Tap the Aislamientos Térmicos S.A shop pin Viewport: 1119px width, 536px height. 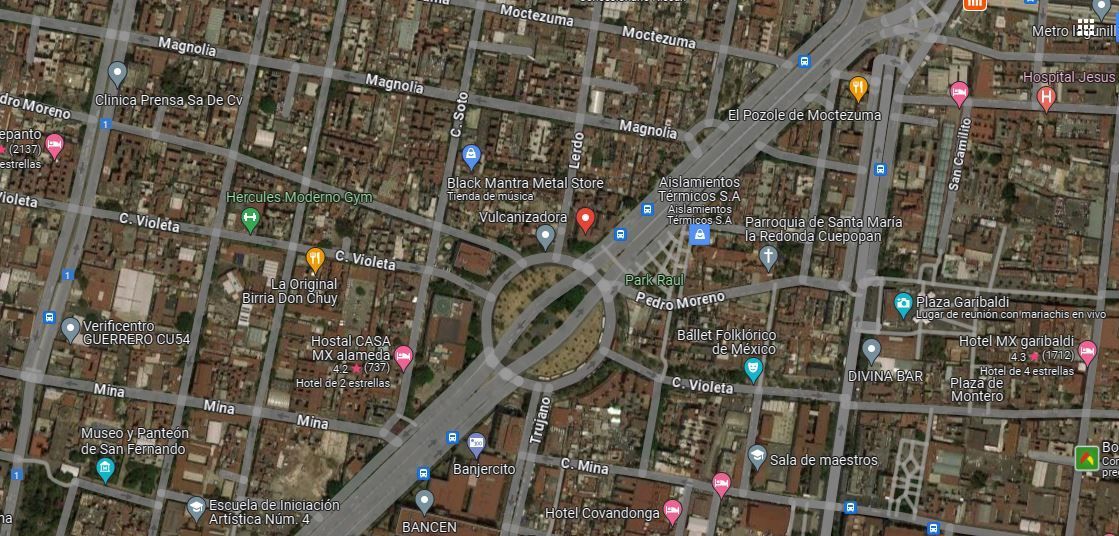pyautogui.click(x=699, y=234)
